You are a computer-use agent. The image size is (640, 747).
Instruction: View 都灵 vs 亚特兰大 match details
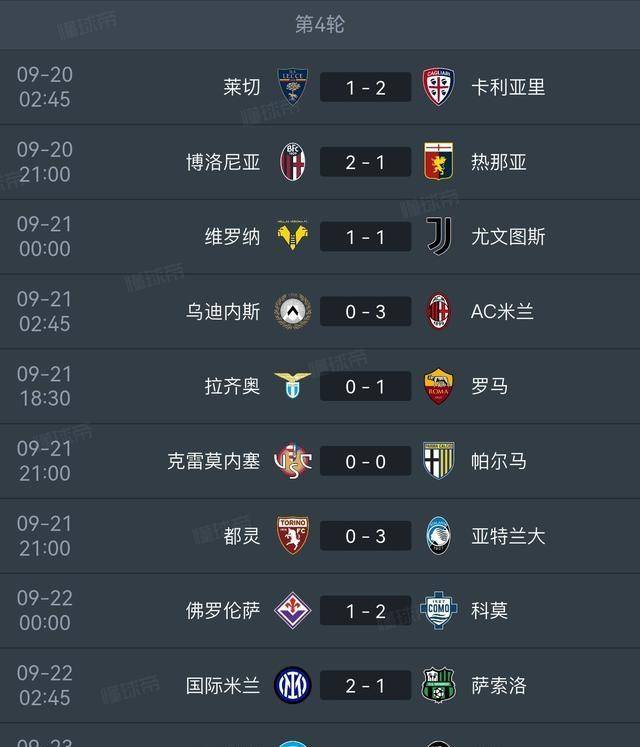tap(365, 536)
